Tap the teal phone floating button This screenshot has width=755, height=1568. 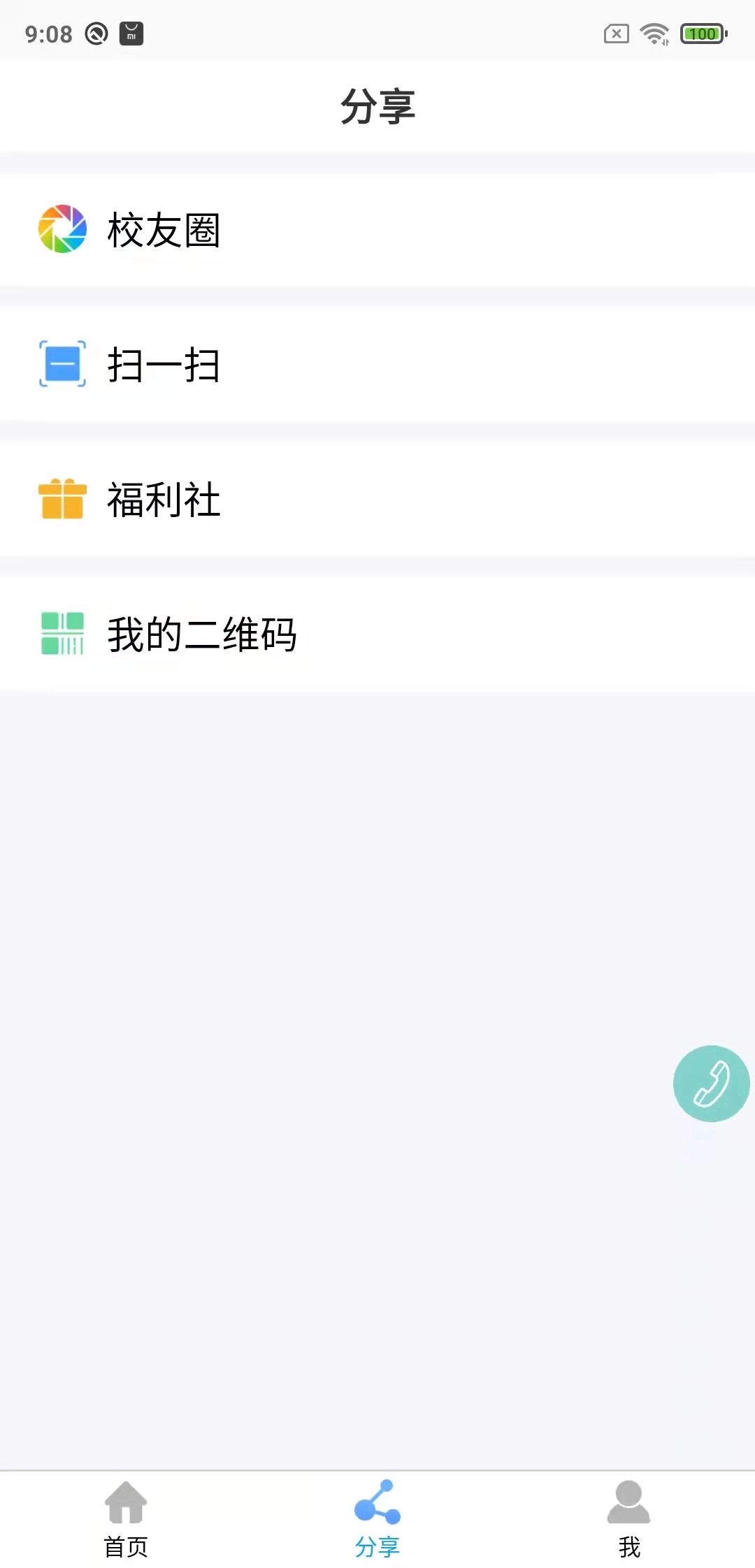711,1084
